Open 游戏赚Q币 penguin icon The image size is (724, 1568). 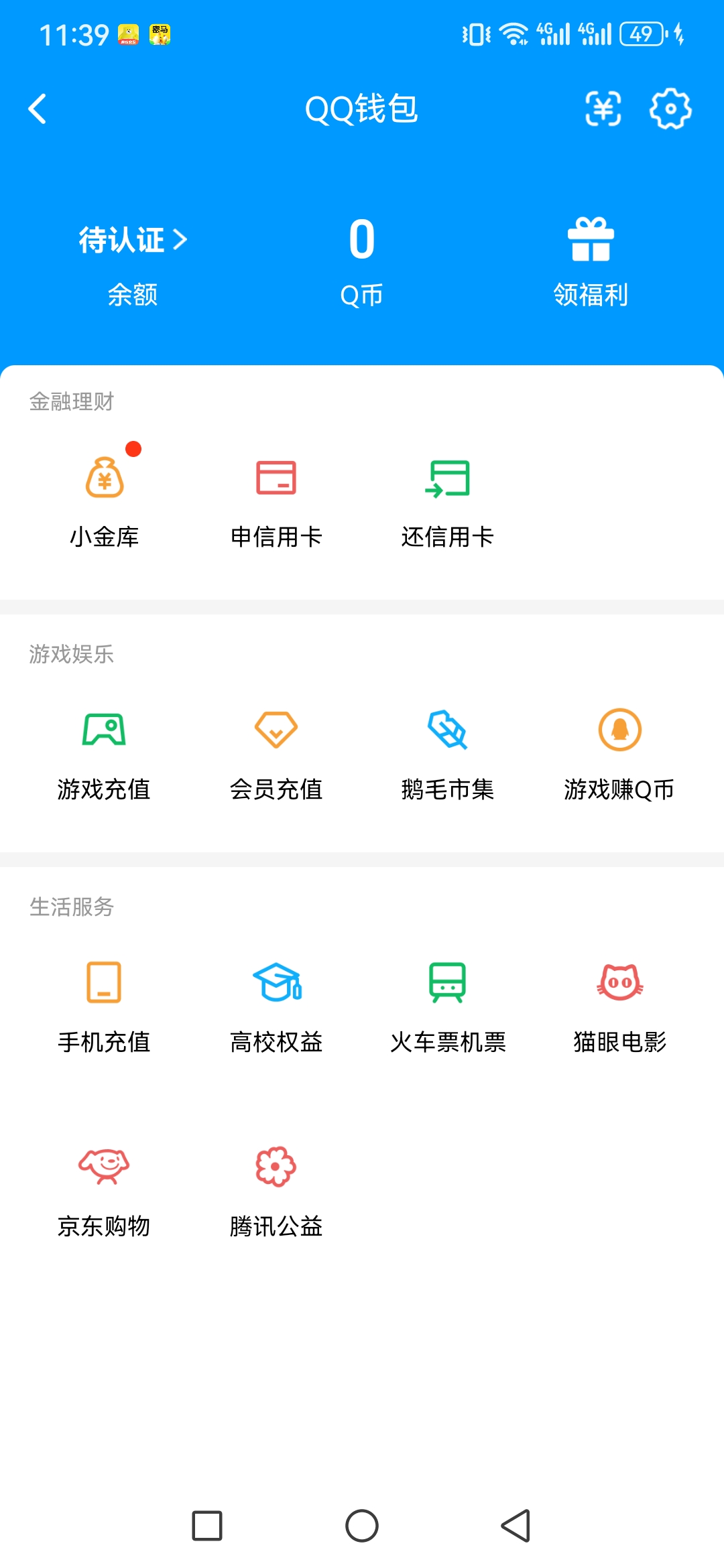[x=619, y=730]
